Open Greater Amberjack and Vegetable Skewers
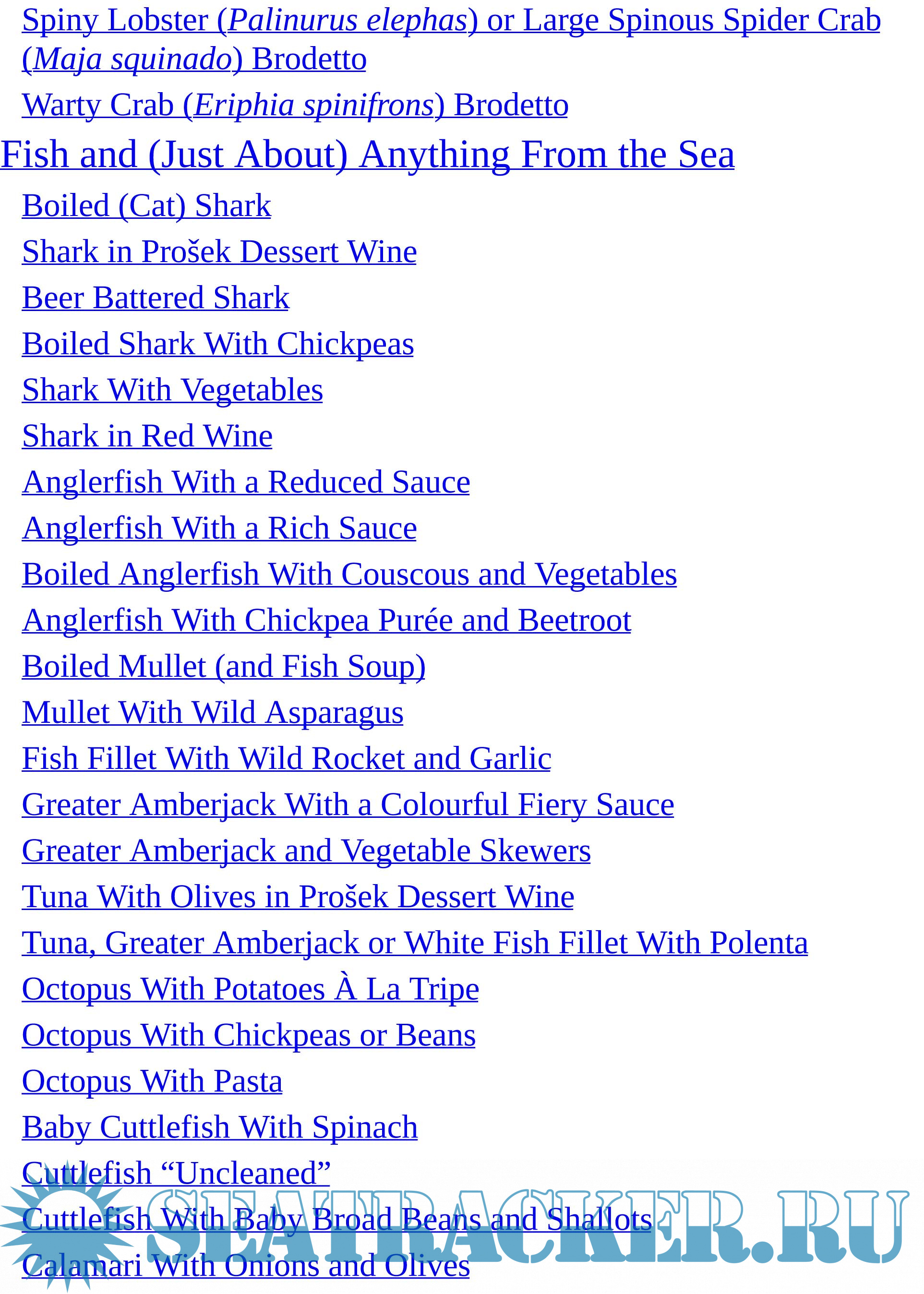 click(306, 851)
